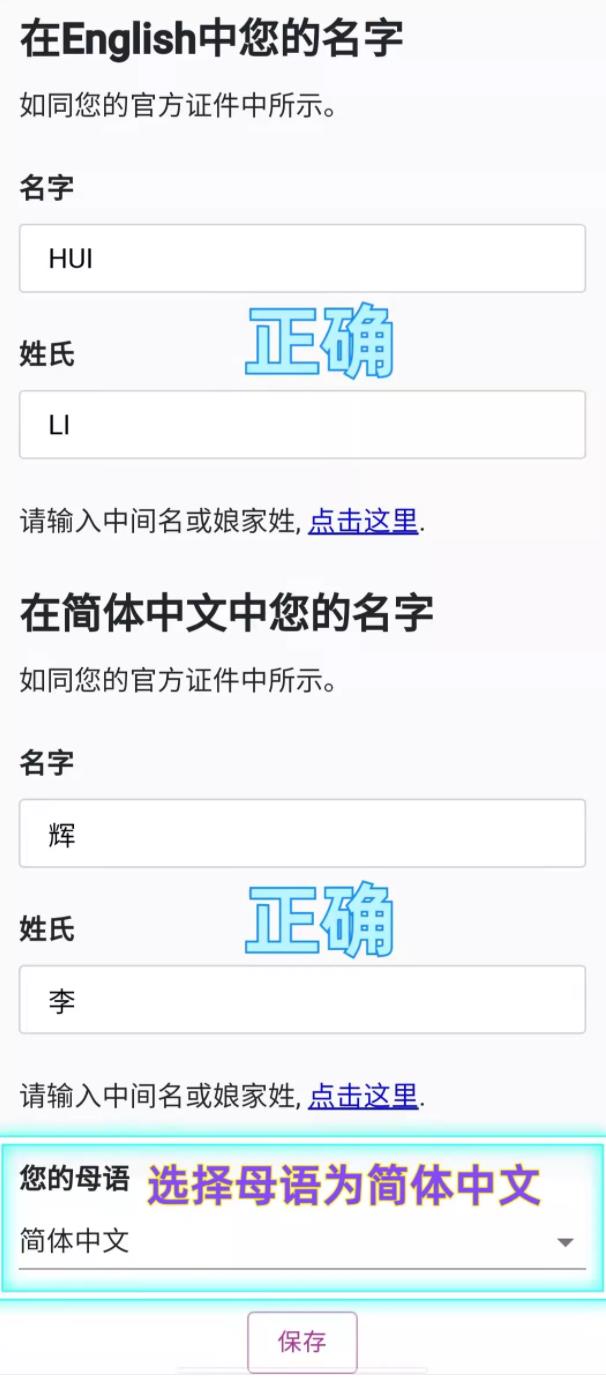Tap the English surname field containing LI
The height and width of the screenshot is (1384, 606).
(x=302, y=425)
